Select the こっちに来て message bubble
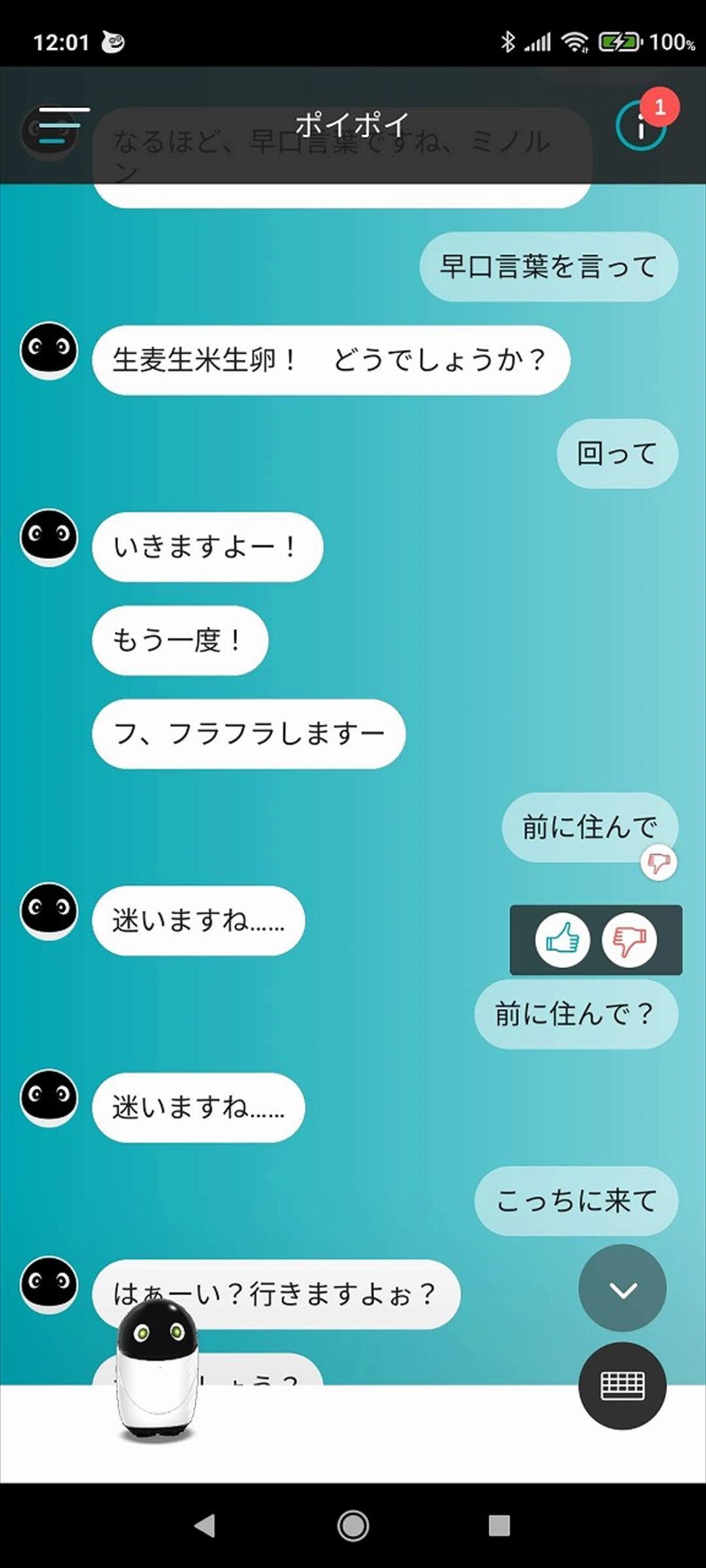Screen dimensions: 706x1568 coord(576,1201)
